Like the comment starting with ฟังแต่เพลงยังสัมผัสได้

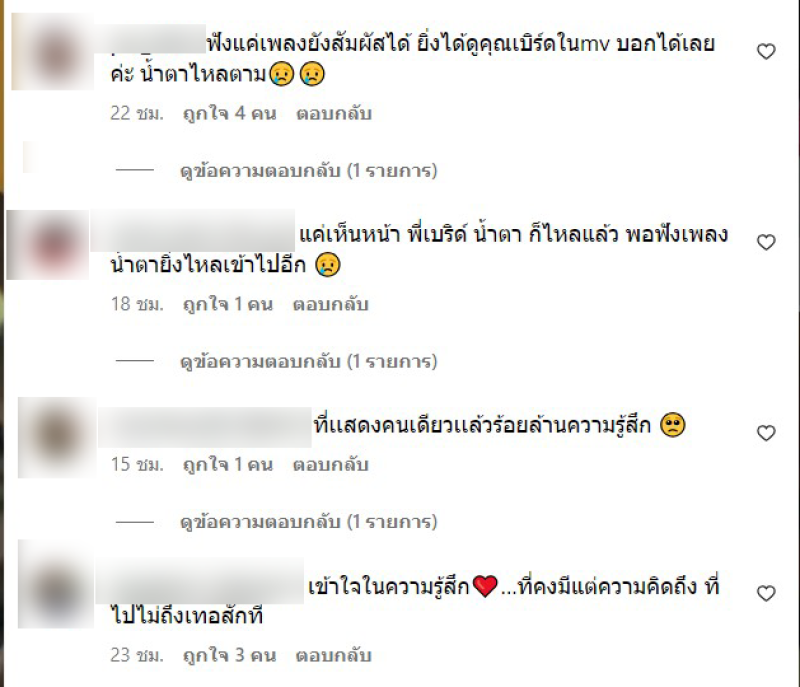tap(766, 52)
